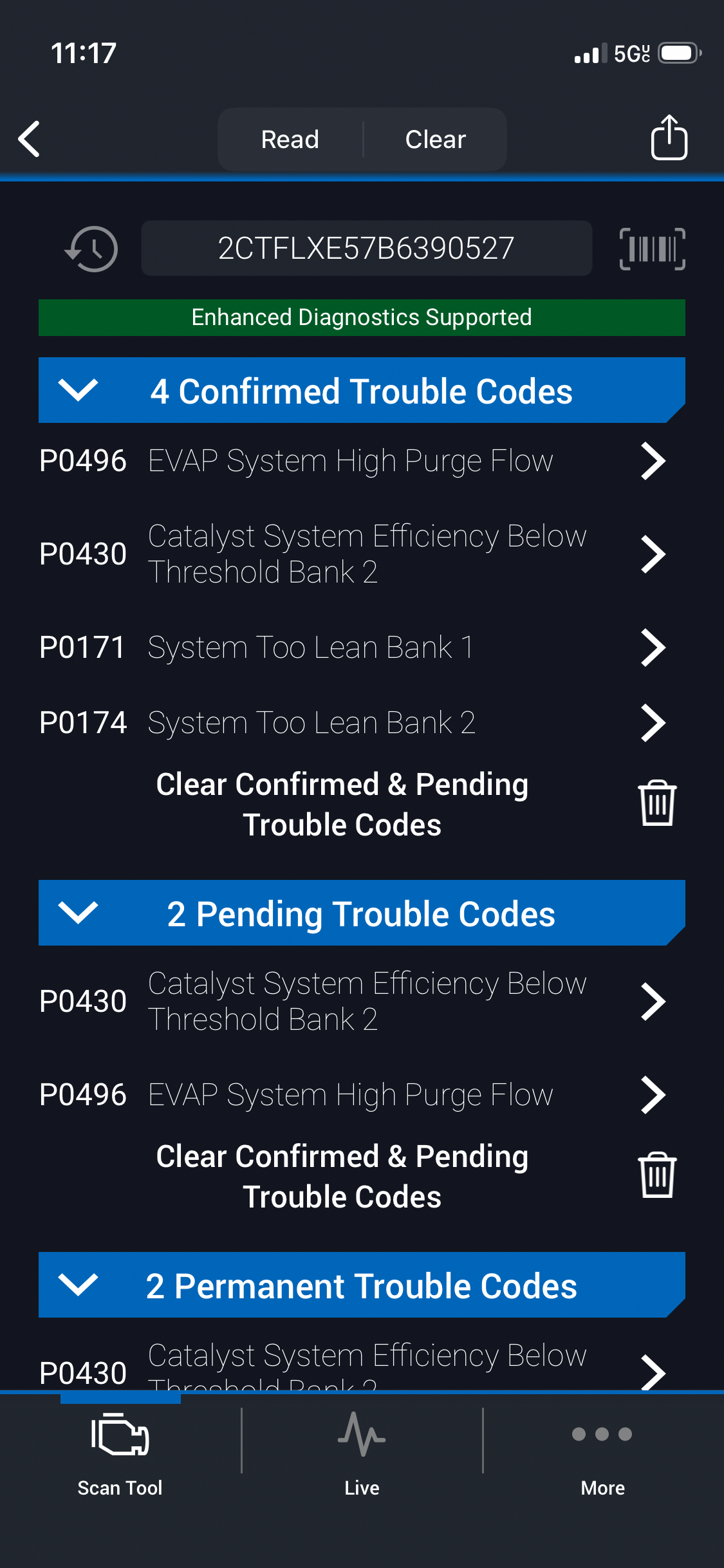Open confirmed P0430 Catalyst System Efficiency code
This screenshot has width=724, height=1568.
pyautogui.click(x=351, y=554)
